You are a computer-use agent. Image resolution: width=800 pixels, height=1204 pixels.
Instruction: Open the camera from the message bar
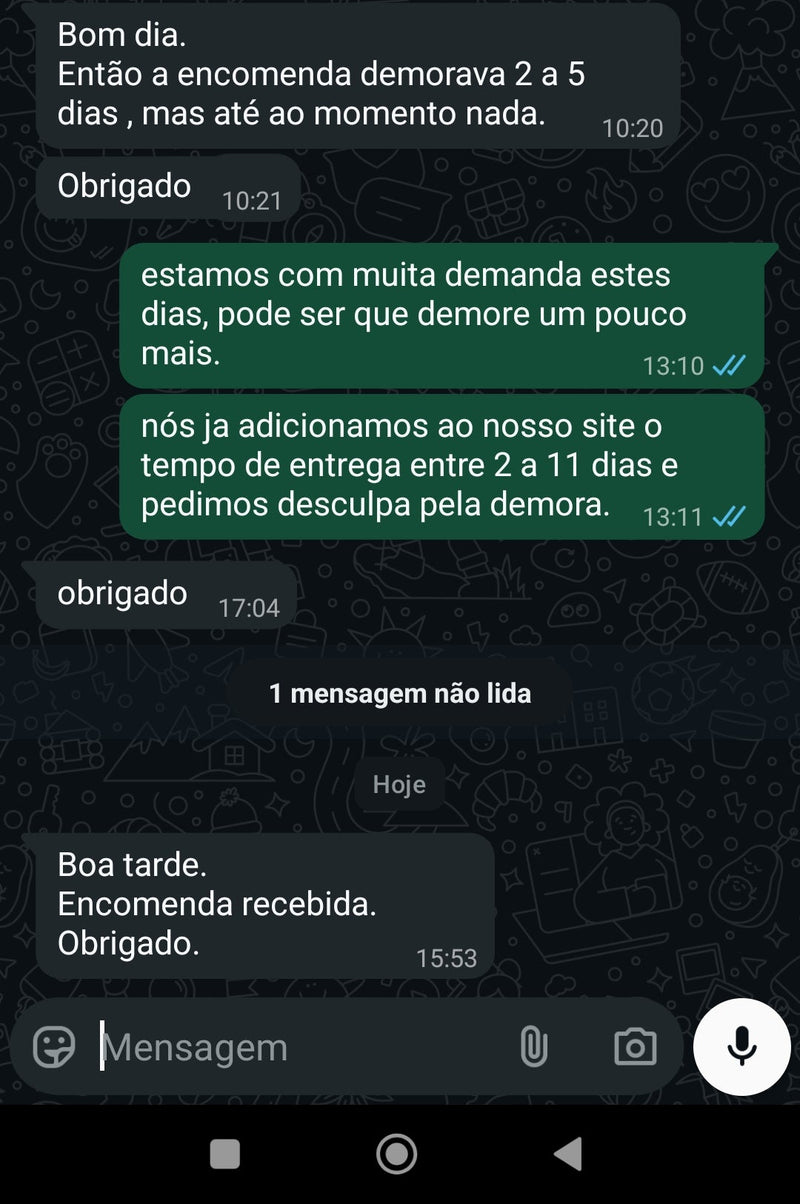(634, 1047)
